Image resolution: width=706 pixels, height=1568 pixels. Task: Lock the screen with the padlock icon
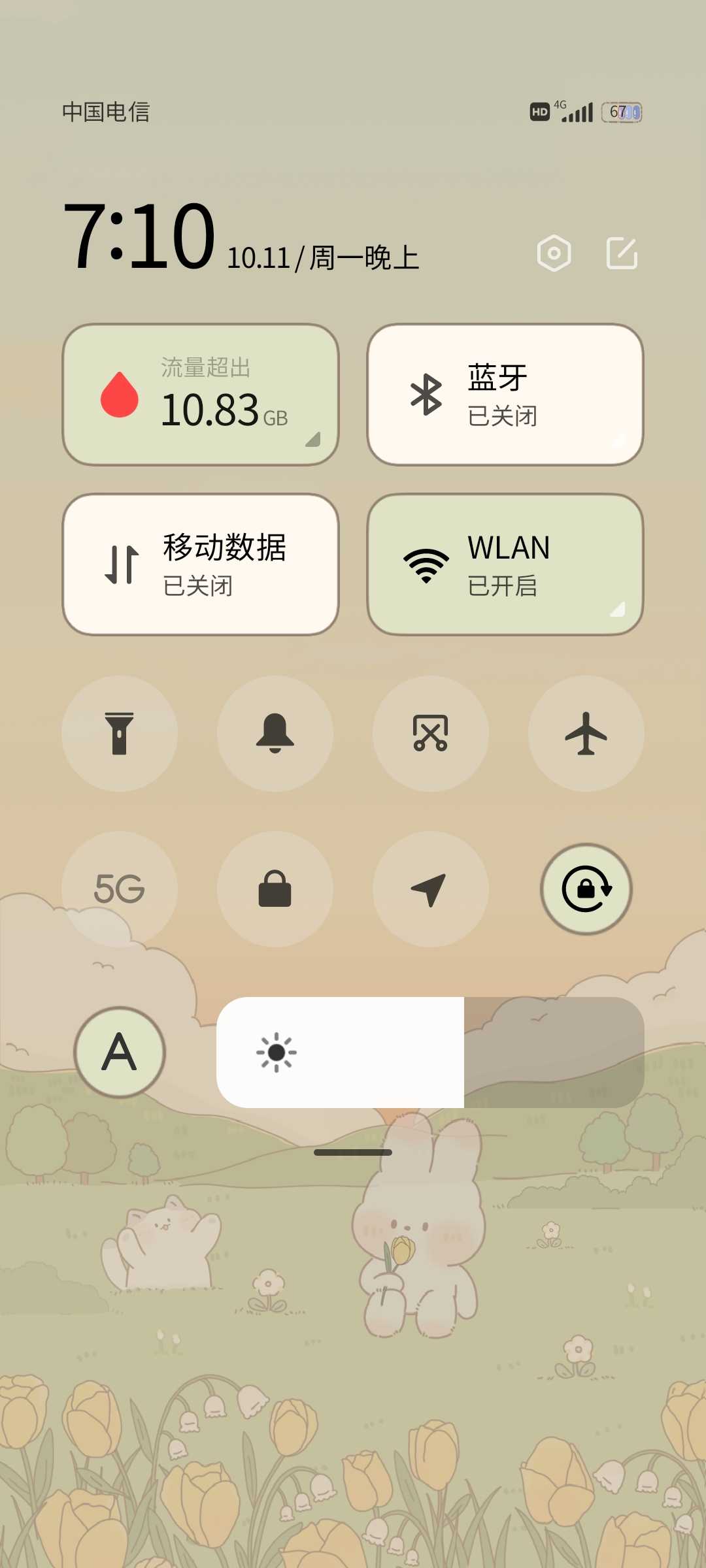pos(275,889)
